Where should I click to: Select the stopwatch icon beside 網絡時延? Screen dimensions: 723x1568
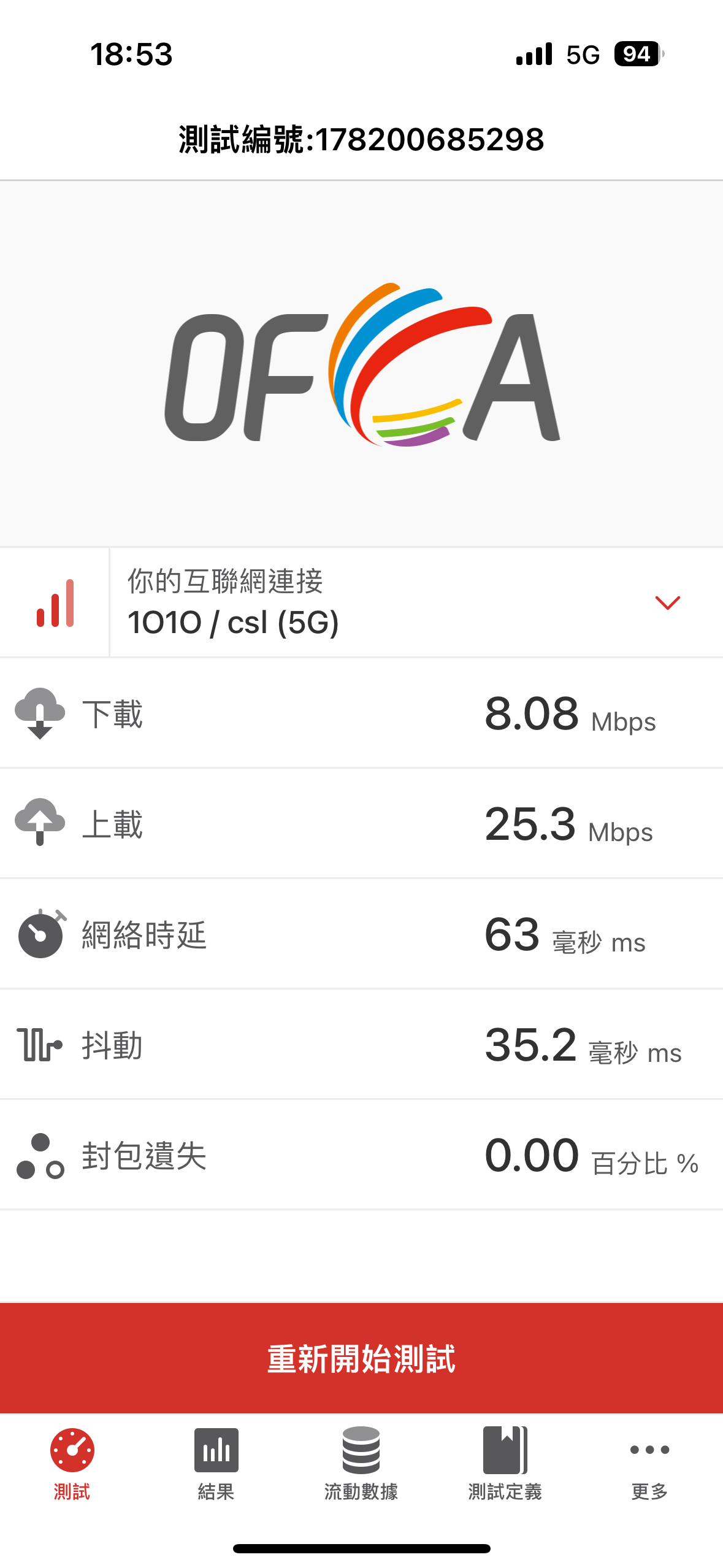pyautogui.click(x=39, y=934)
